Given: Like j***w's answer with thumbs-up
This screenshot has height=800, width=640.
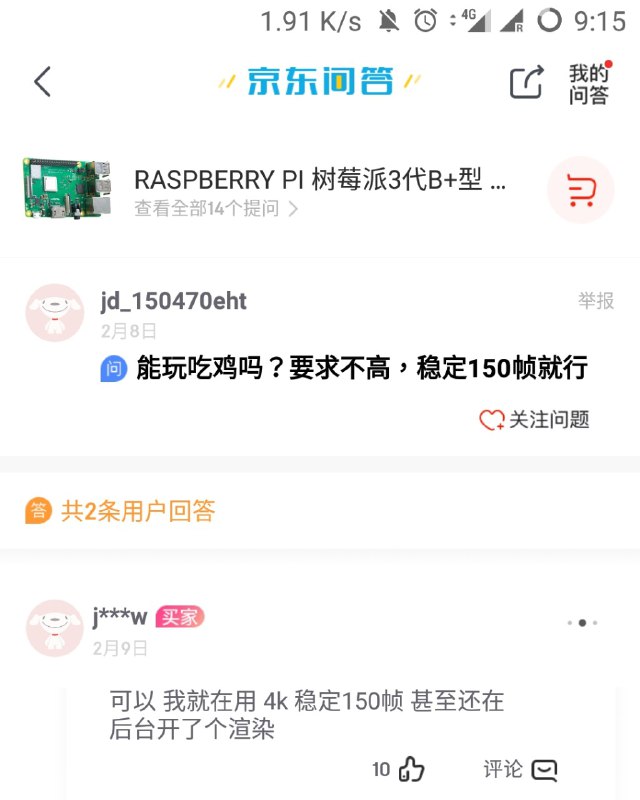Looking at the screenshot, I should click(411, 769).
